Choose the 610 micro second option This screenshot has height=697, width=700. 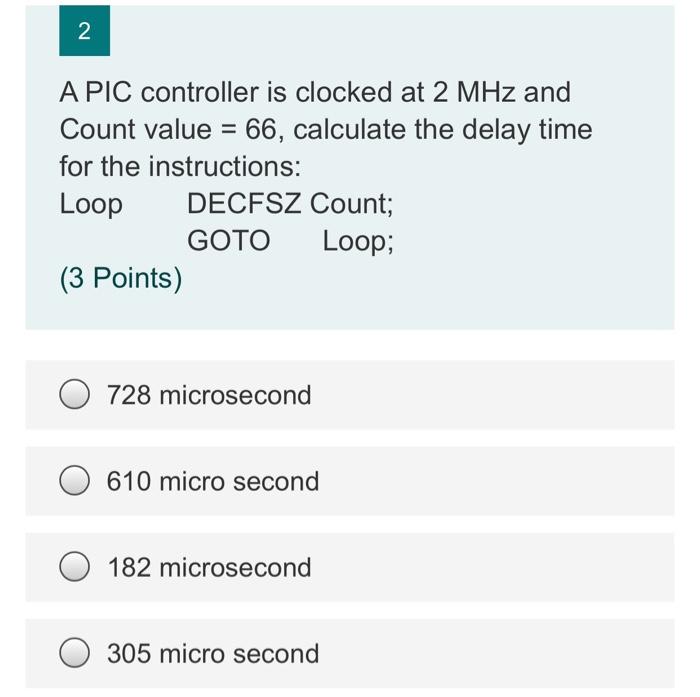74,482
